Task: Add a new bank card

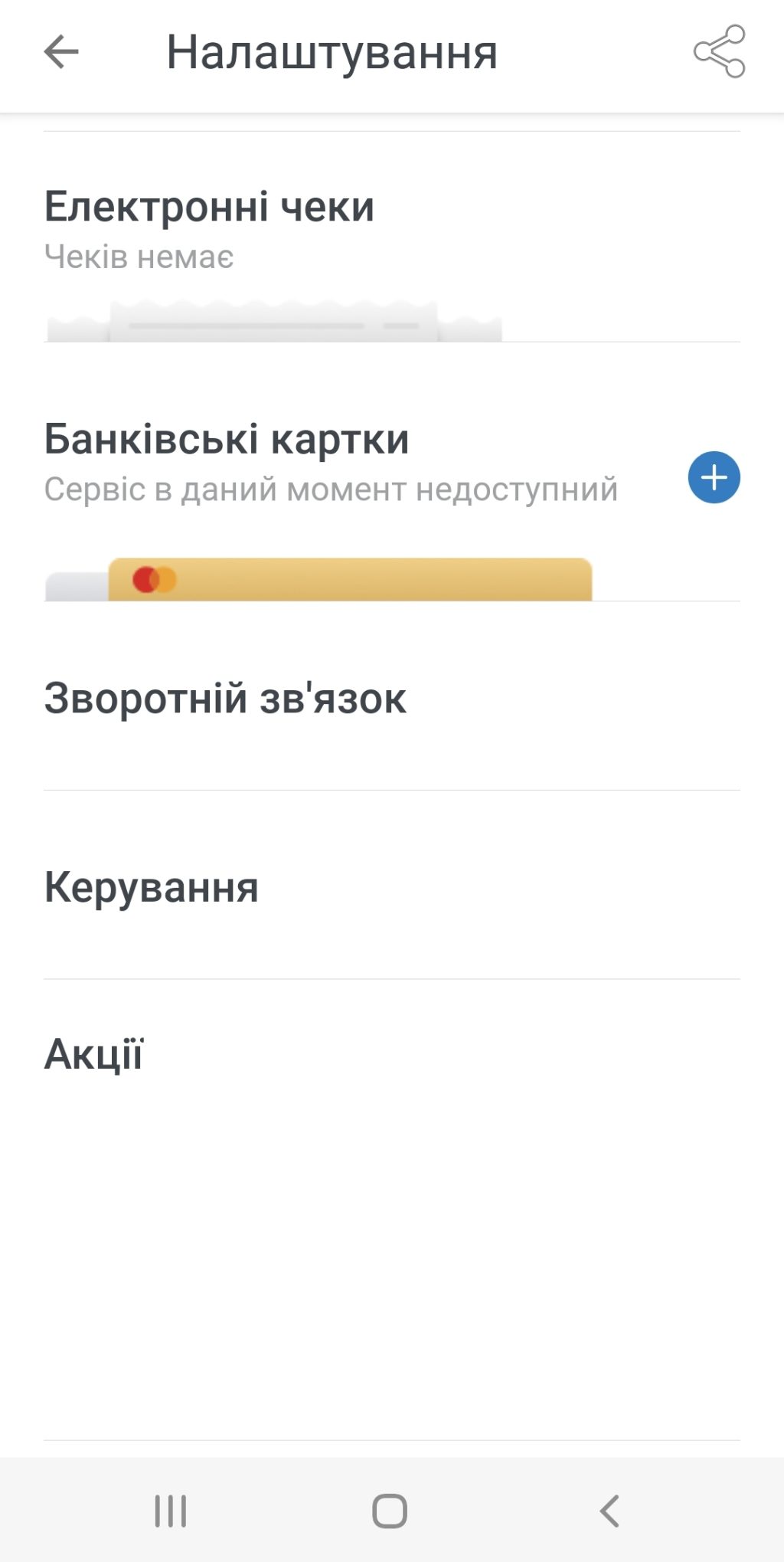Action: [714, 477]
